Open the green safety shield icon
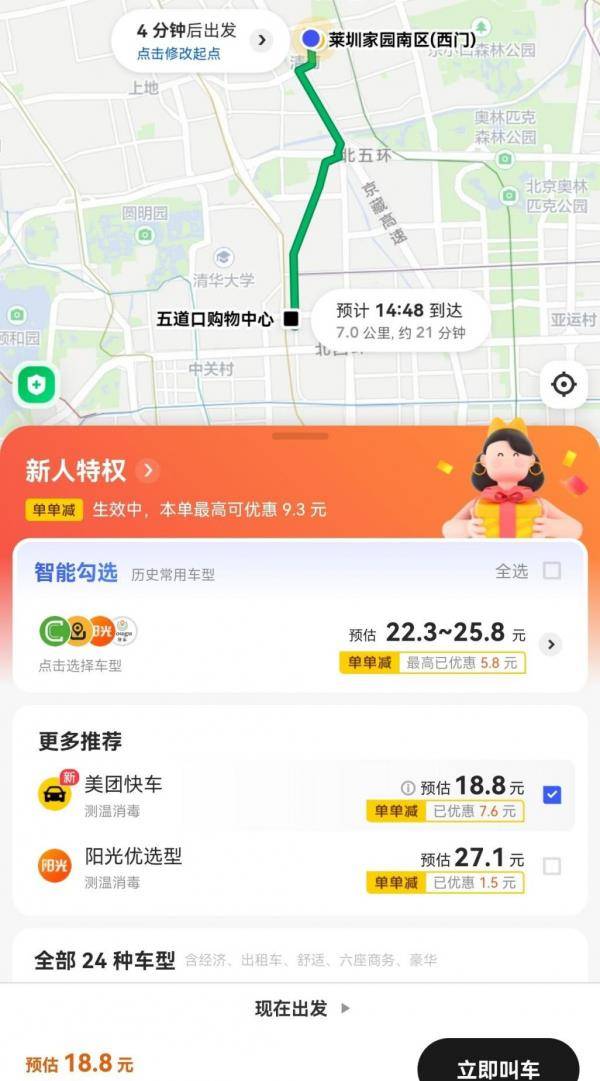This screenshot has height=1081, width=600. point(36,385)
